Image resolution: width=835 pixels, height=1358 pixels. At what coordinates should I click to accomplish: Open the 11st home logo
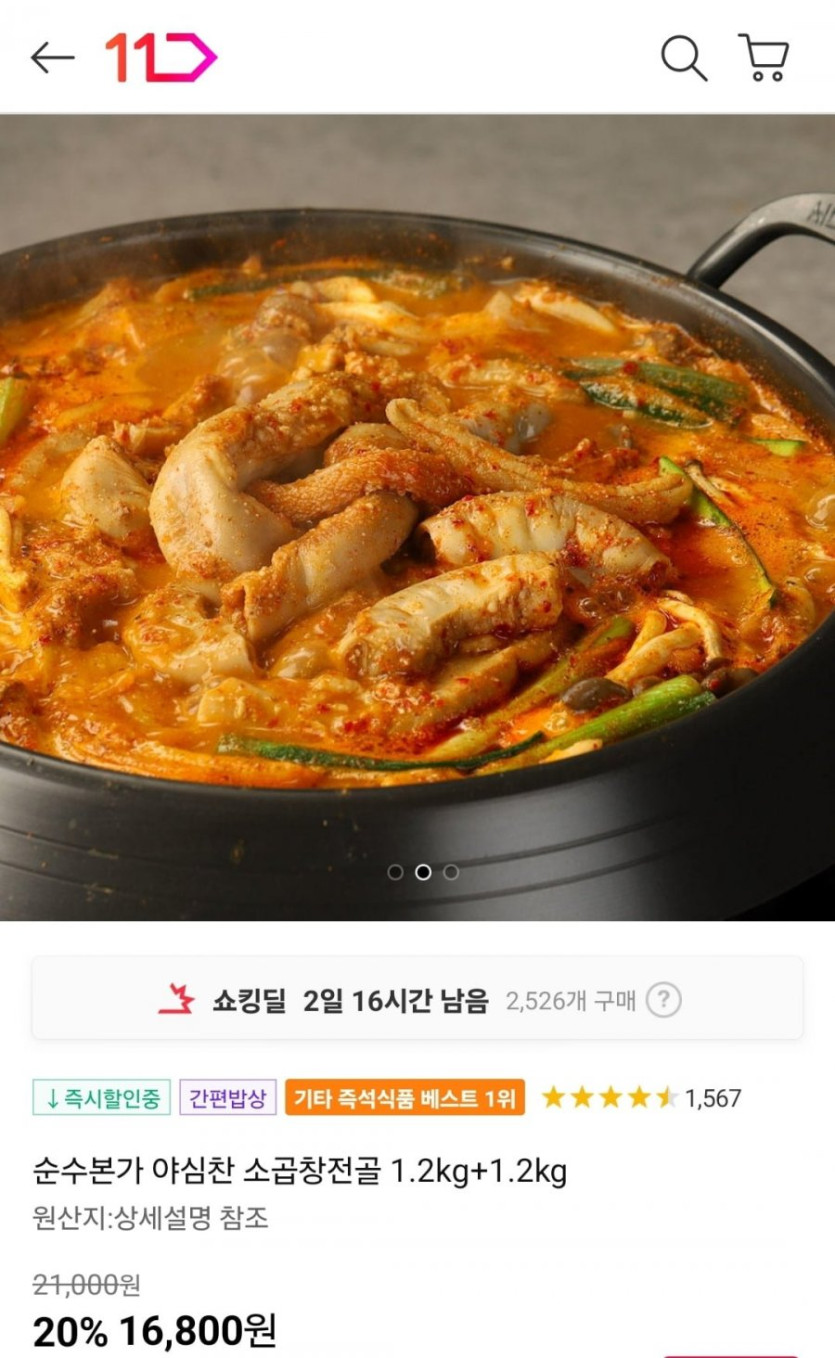point(160,58)
